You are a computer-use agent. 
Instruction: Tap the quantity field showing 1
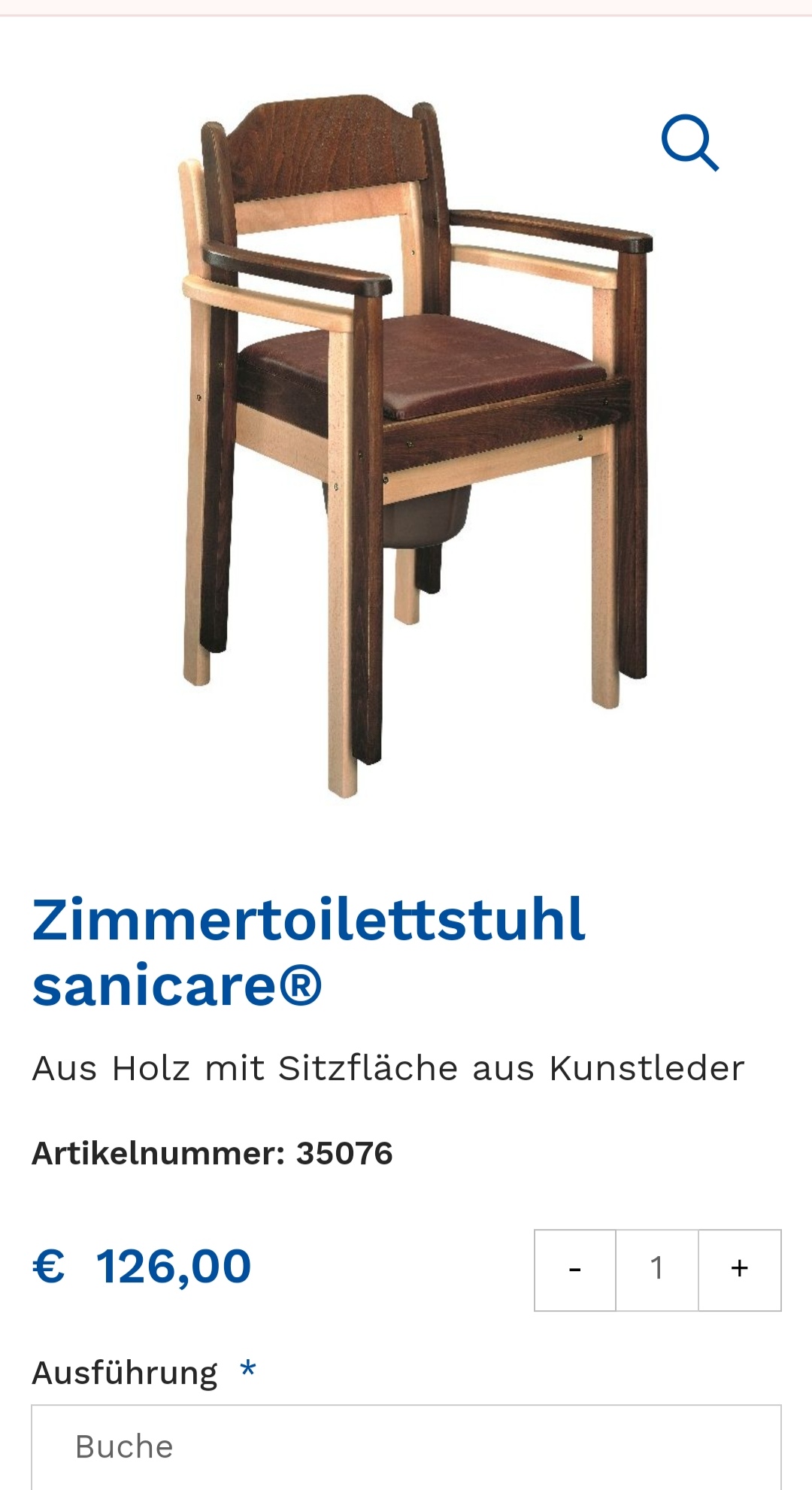(657, 1270)
